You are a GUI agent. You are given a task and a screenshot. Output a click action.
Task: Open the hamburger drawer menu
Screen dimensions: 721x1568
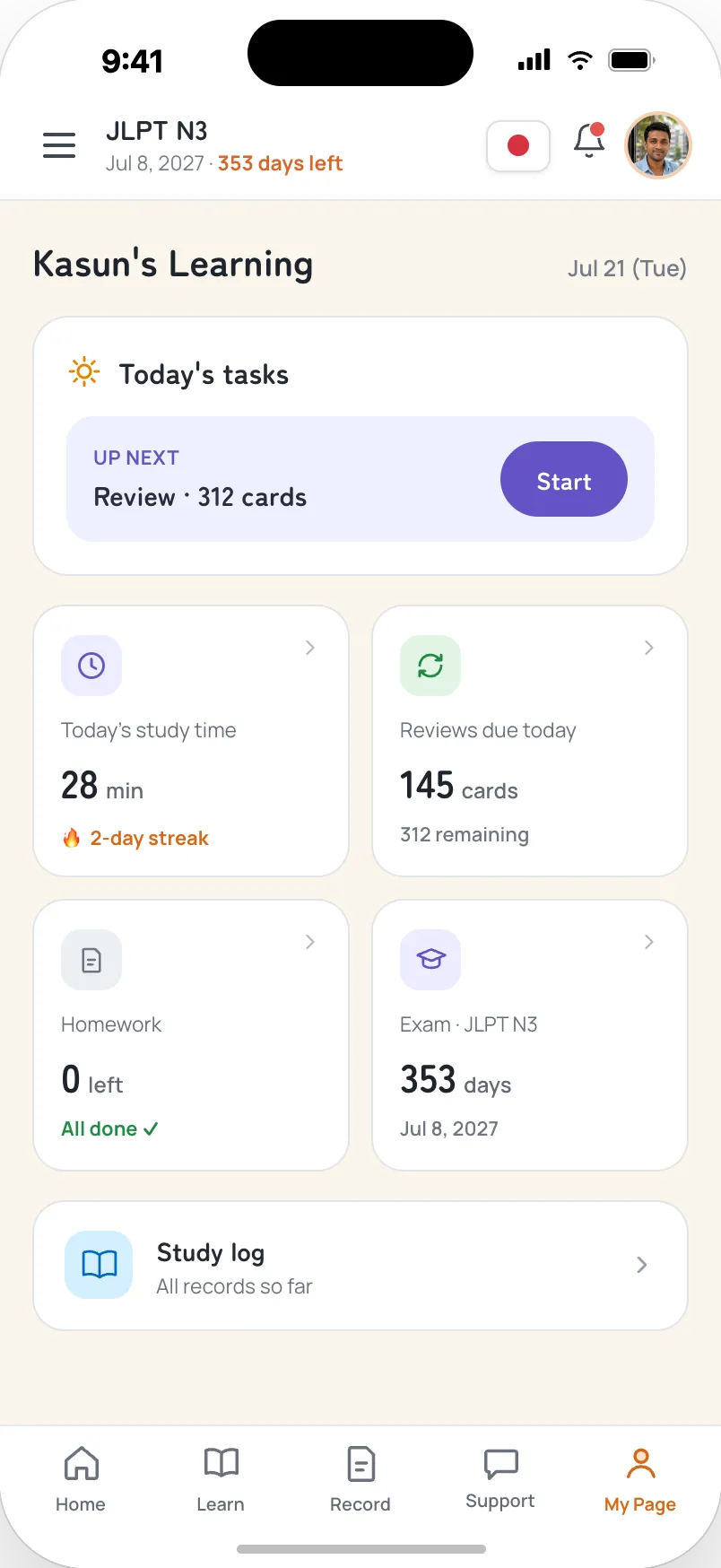[x=59, y=145]
